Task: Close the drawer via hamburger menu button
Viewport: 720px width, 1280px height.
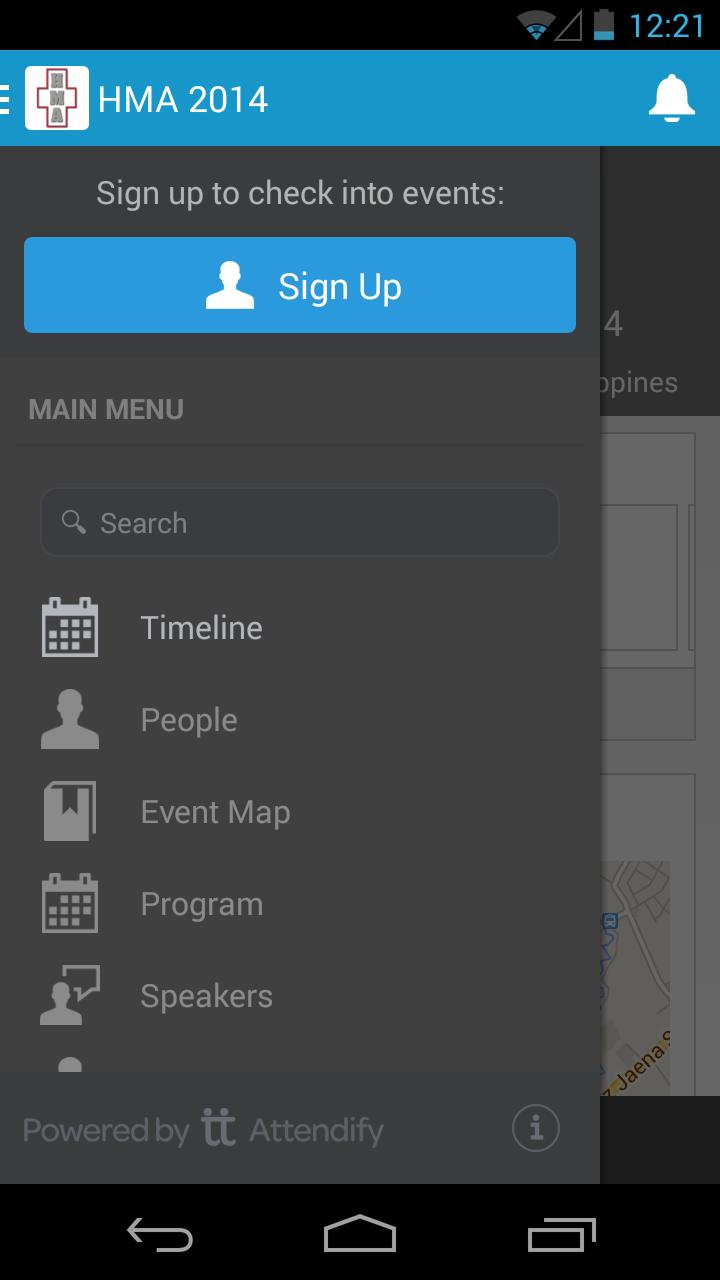Action: click(x=8, y=98)
